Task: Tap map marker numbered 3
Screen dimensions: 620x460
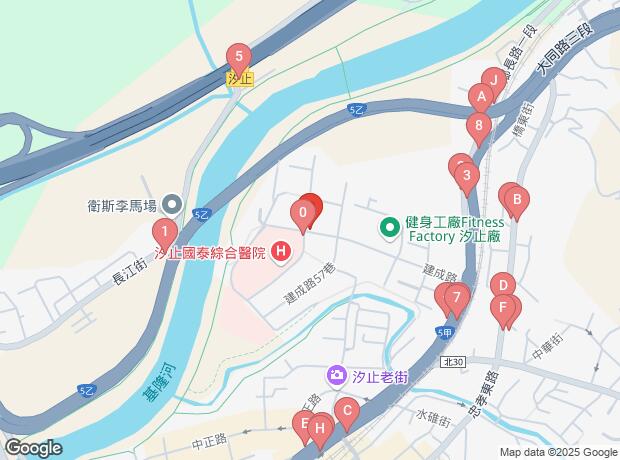Action: point(466,178)
